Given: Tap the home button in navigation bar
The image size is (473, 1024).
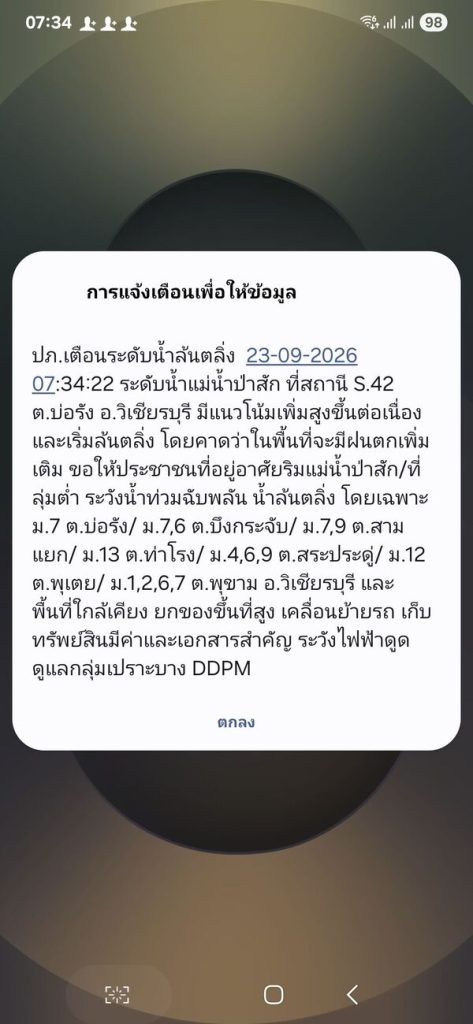Looking at the screenshot, I should [x=273, y=995].
